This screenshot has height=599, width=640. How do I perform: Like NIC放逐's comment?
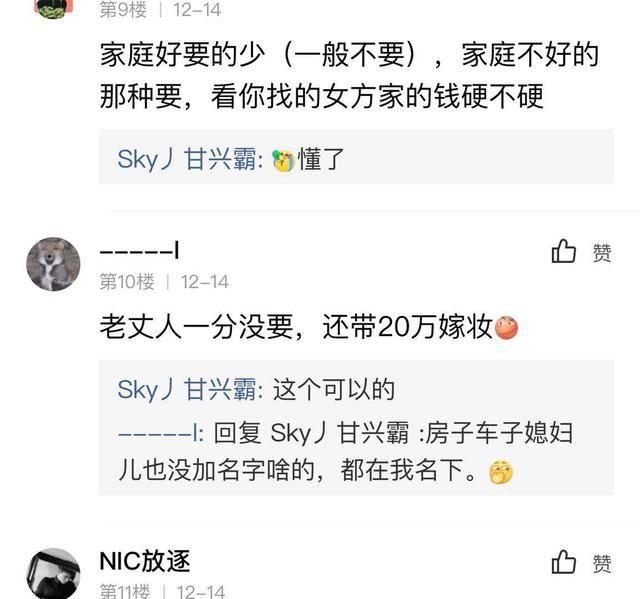point(565,563)
